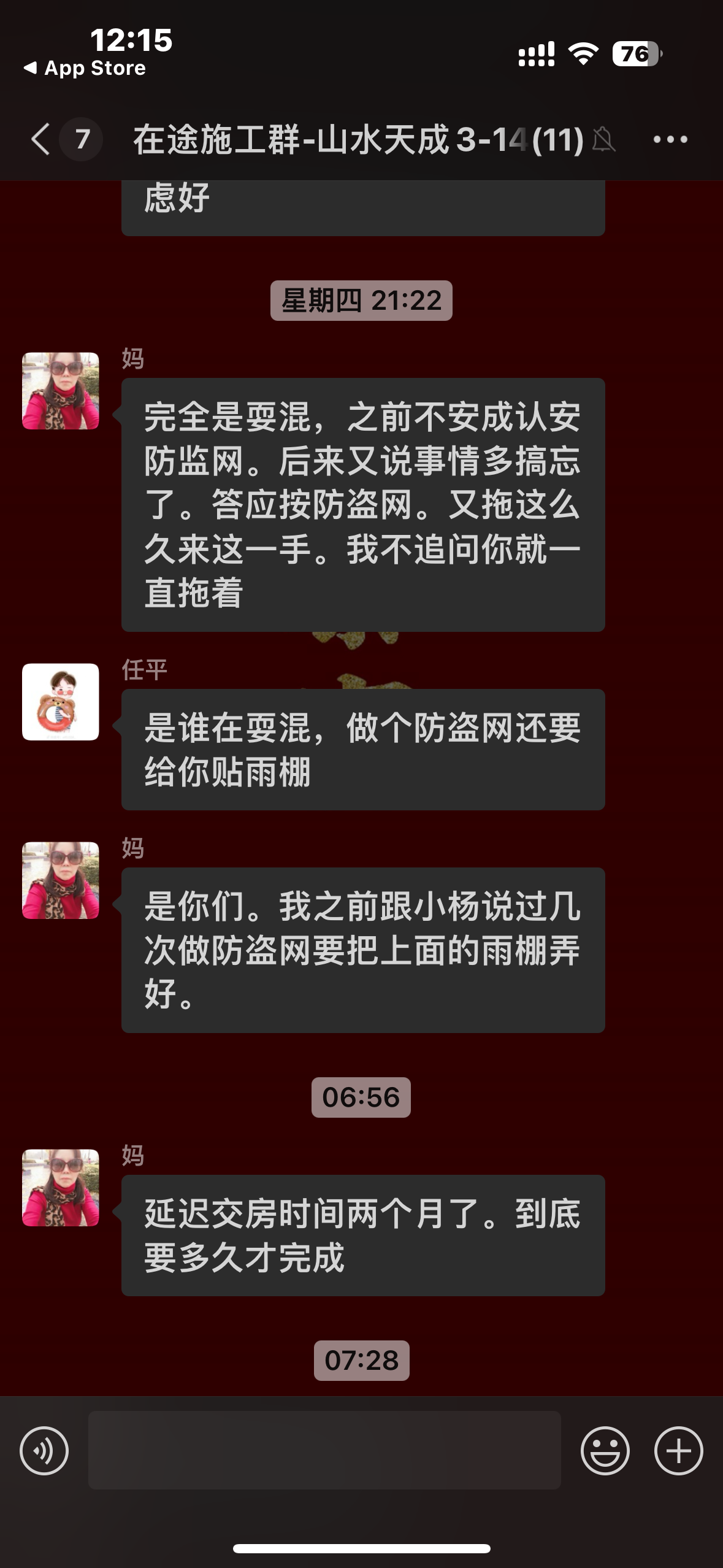The width and height of the screenshot is (723, 1568).
Task: Open 任平's profile avatar
Action: coord(61,702)
